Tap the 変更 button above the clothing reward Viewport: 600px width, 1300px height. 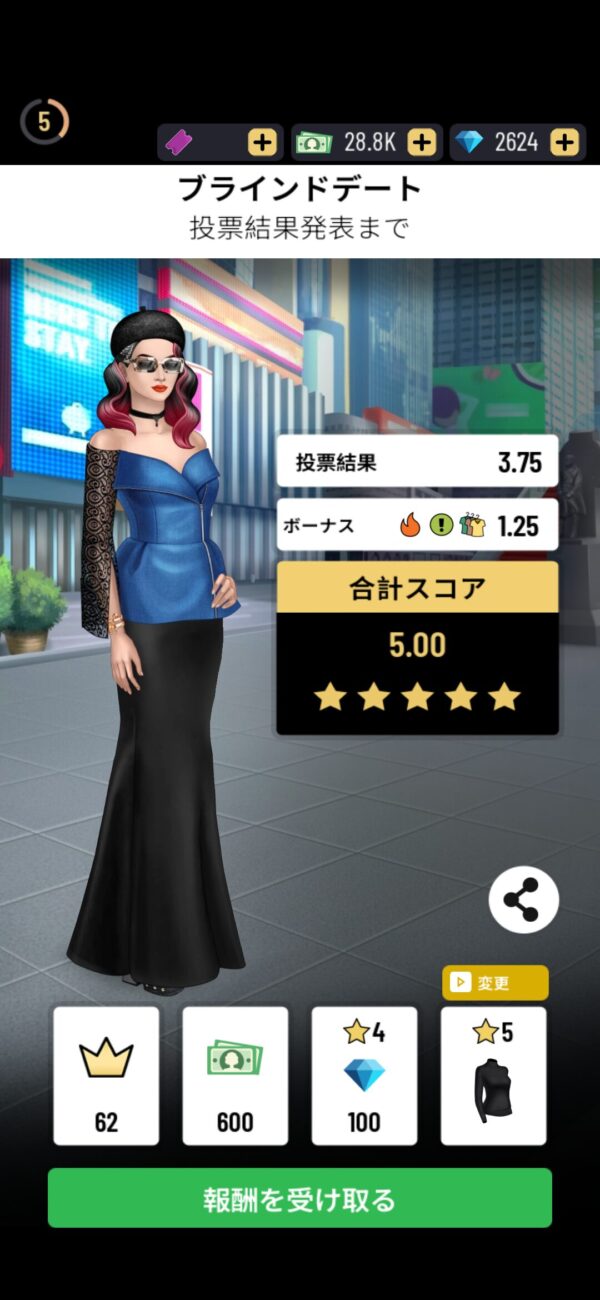494,982
